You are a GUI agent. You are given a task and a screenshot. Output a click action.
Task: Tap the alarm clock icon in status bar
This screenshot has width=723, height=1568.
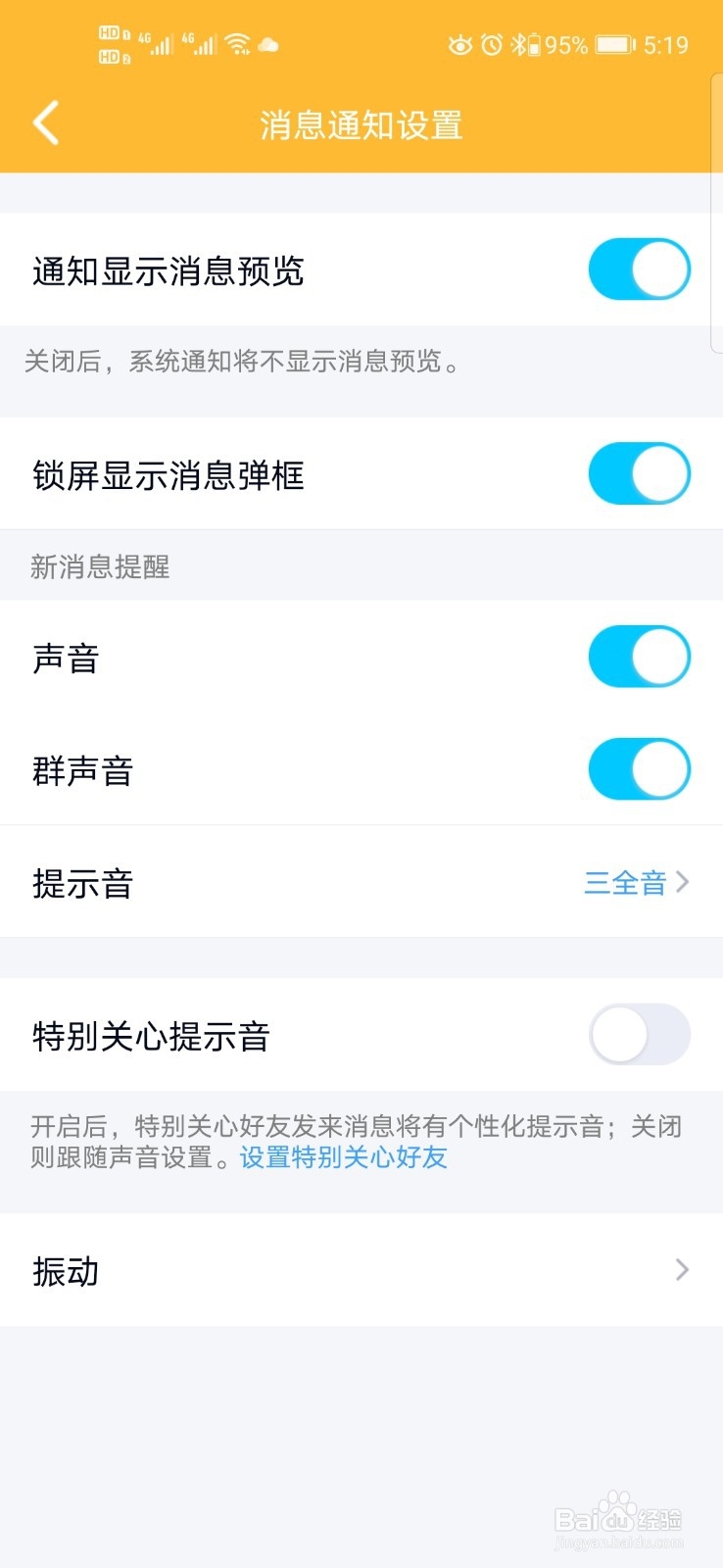[493, 45]
